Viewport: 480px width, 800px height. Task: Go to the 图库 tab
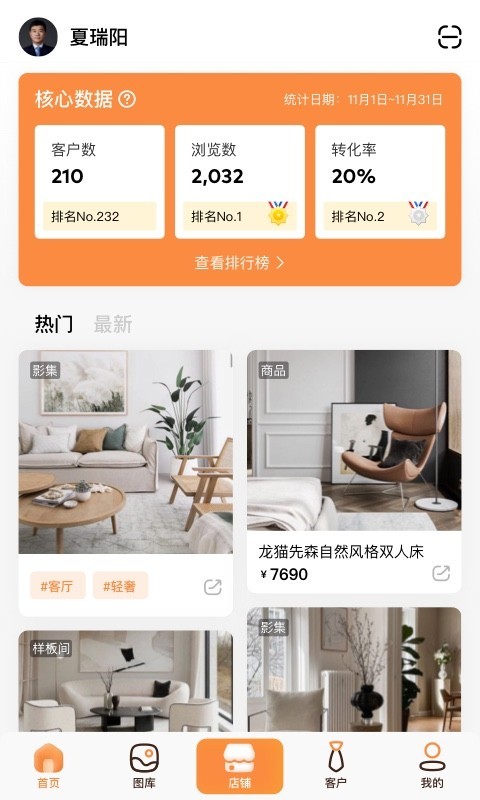[x=144, y=765]
